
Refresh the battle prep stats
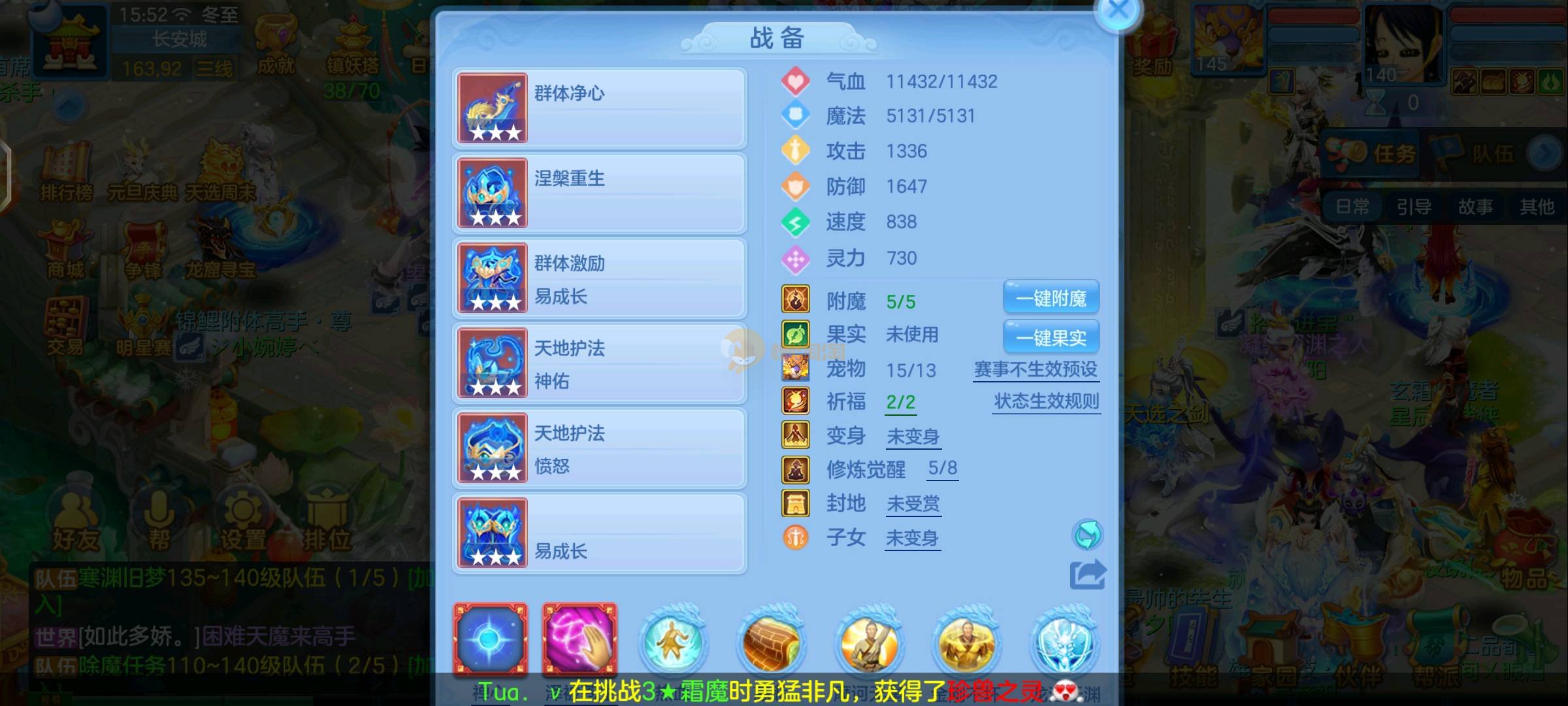1087,535
